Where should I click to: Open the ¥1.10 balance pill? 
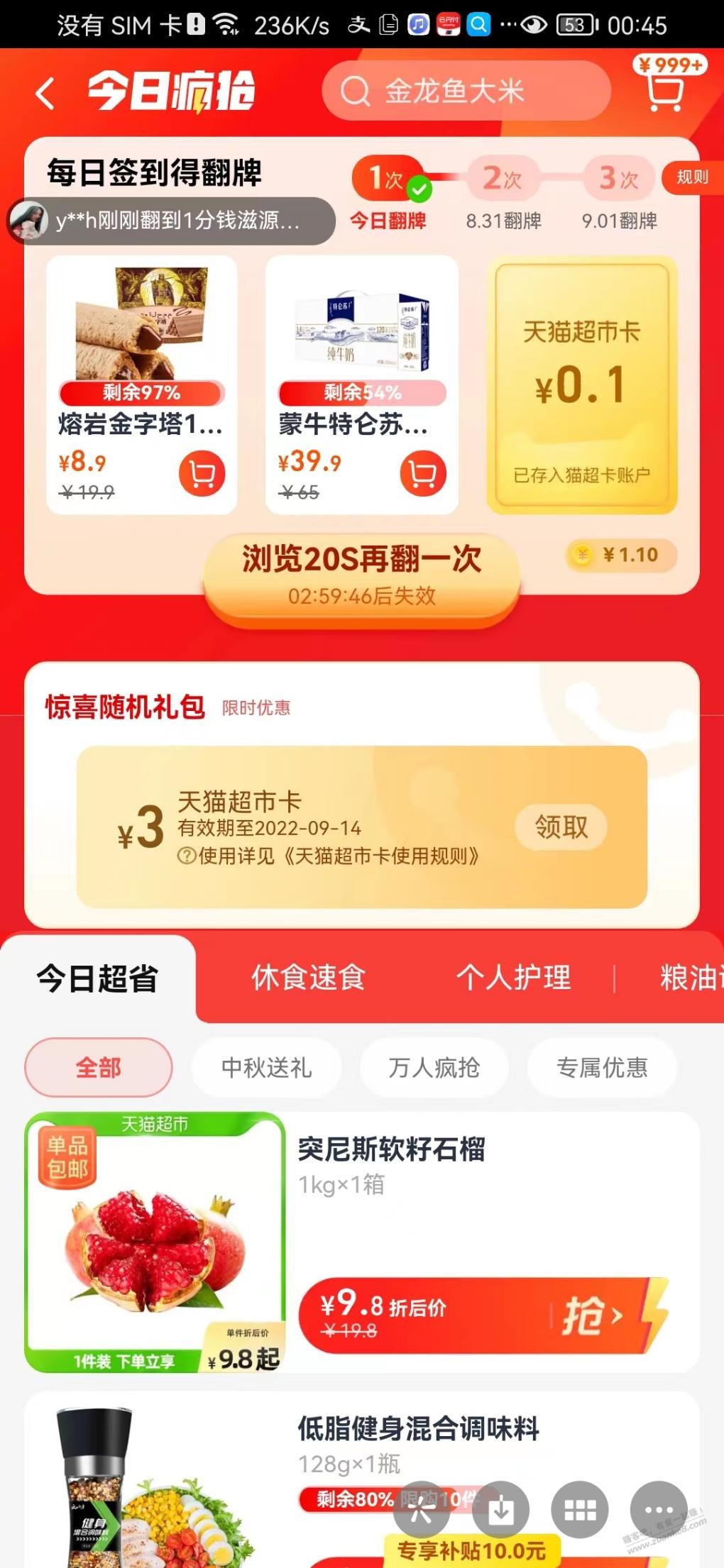point(621,555)
